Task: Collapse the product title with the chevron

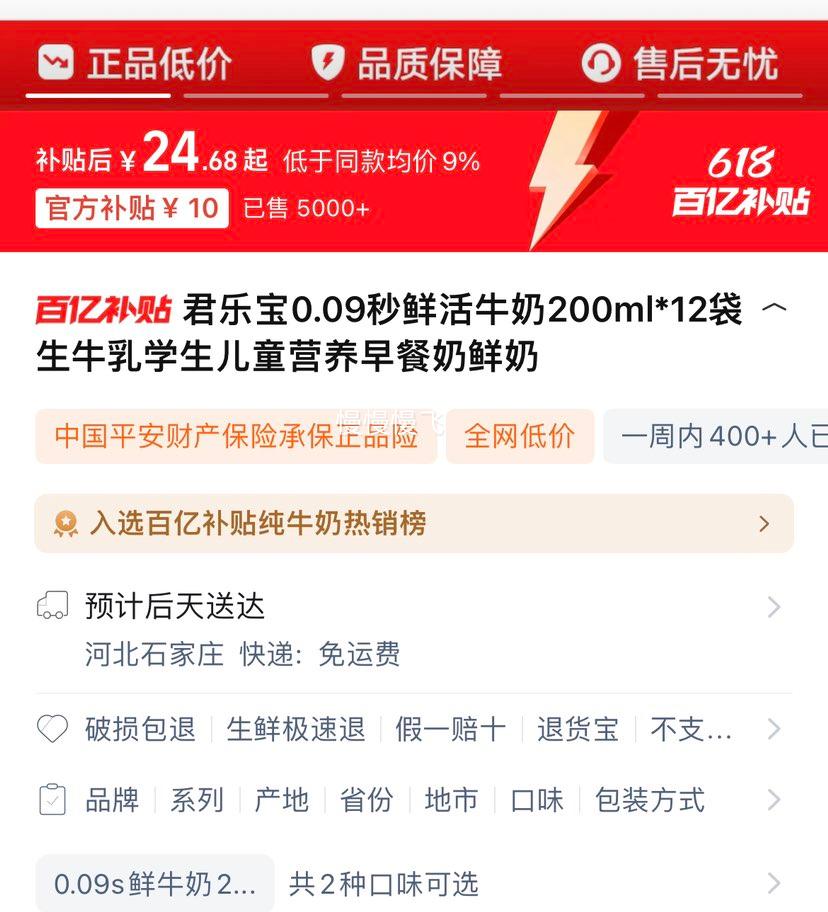Action: coord(774,308)
